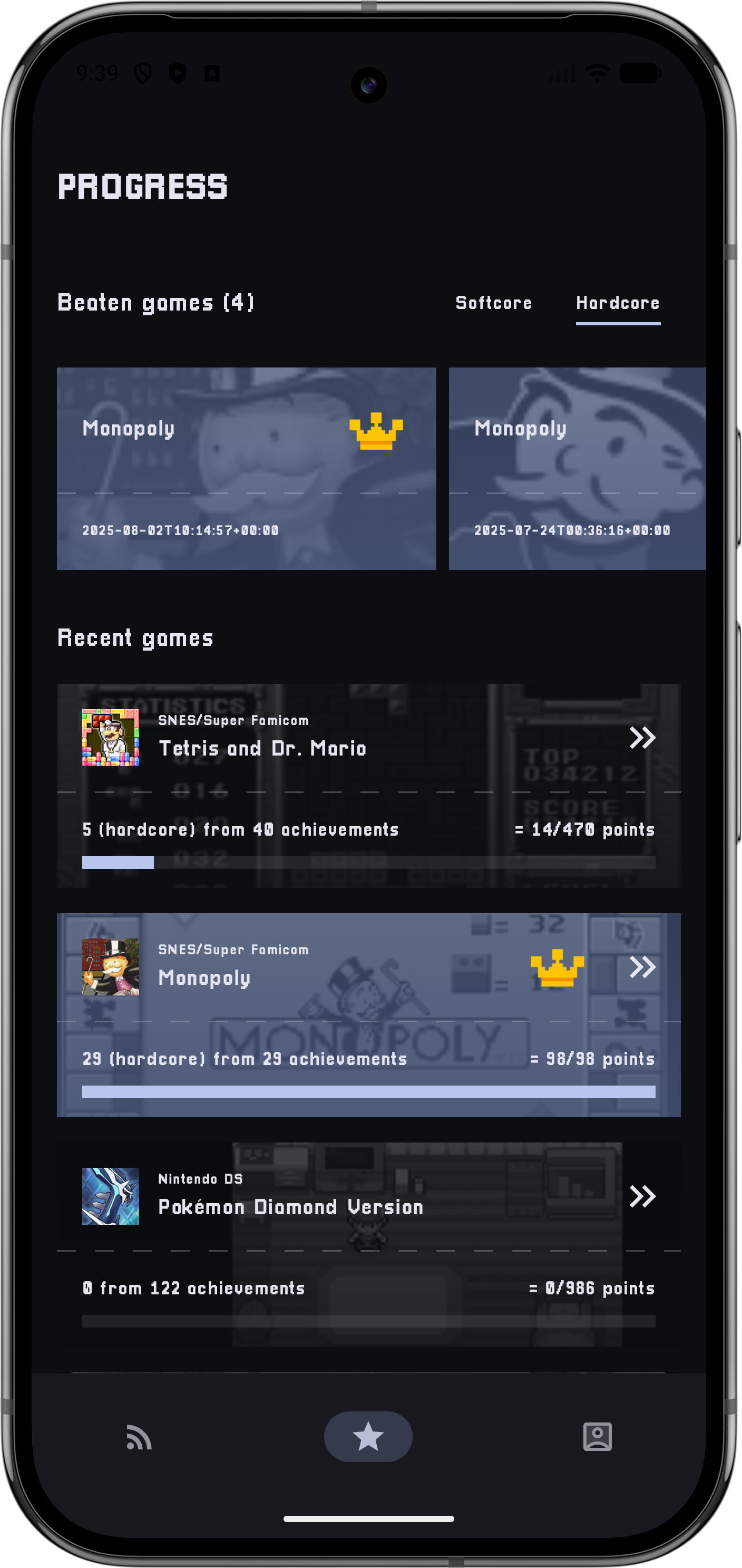Tap the star progress tab
742x1568 pixels.
tap(368, 1437)
